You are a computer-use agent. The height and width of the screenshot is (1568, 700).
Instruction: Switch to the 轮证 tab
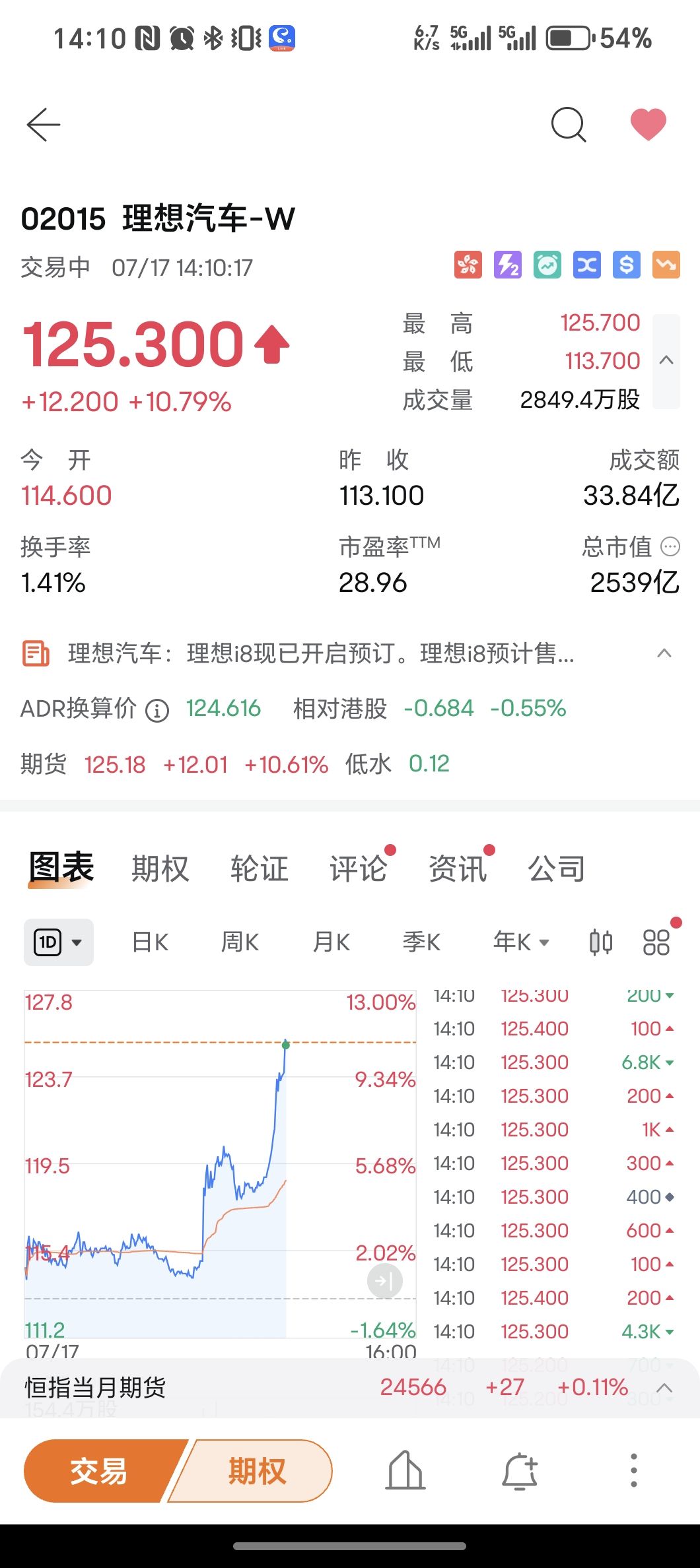click(x=259, y=868)
